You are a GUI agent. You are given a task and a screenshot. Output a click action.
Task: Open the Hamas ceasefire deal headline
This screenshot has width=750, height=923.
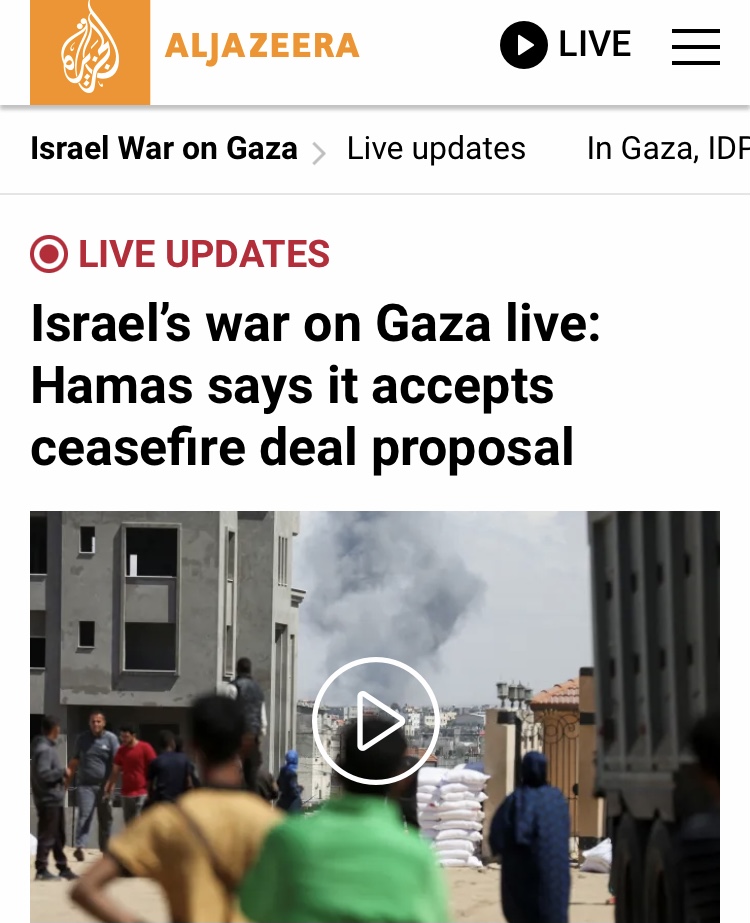coord(315,387)
